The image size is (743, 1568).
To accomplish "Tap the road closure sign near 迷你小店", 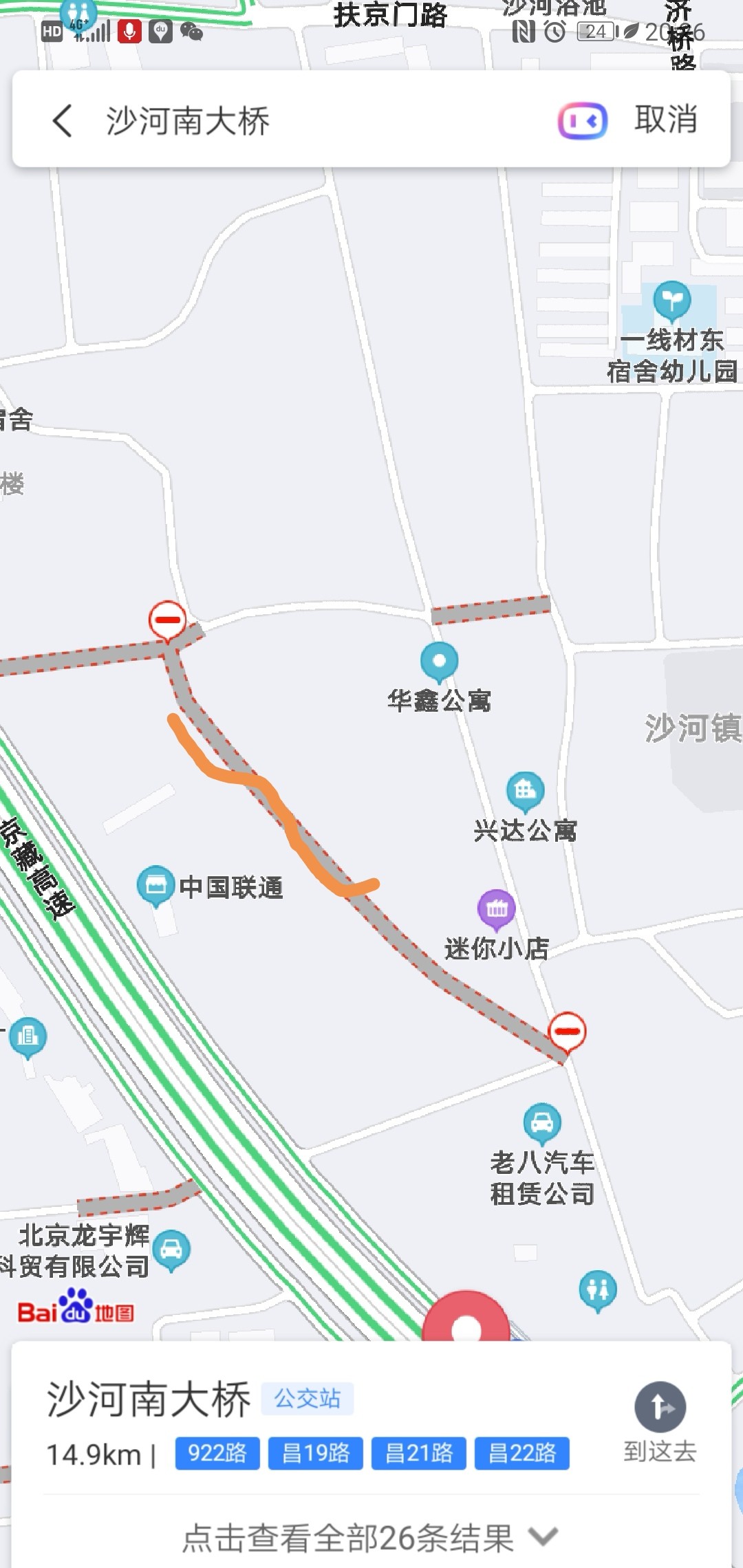I will tap(567, 1032).
